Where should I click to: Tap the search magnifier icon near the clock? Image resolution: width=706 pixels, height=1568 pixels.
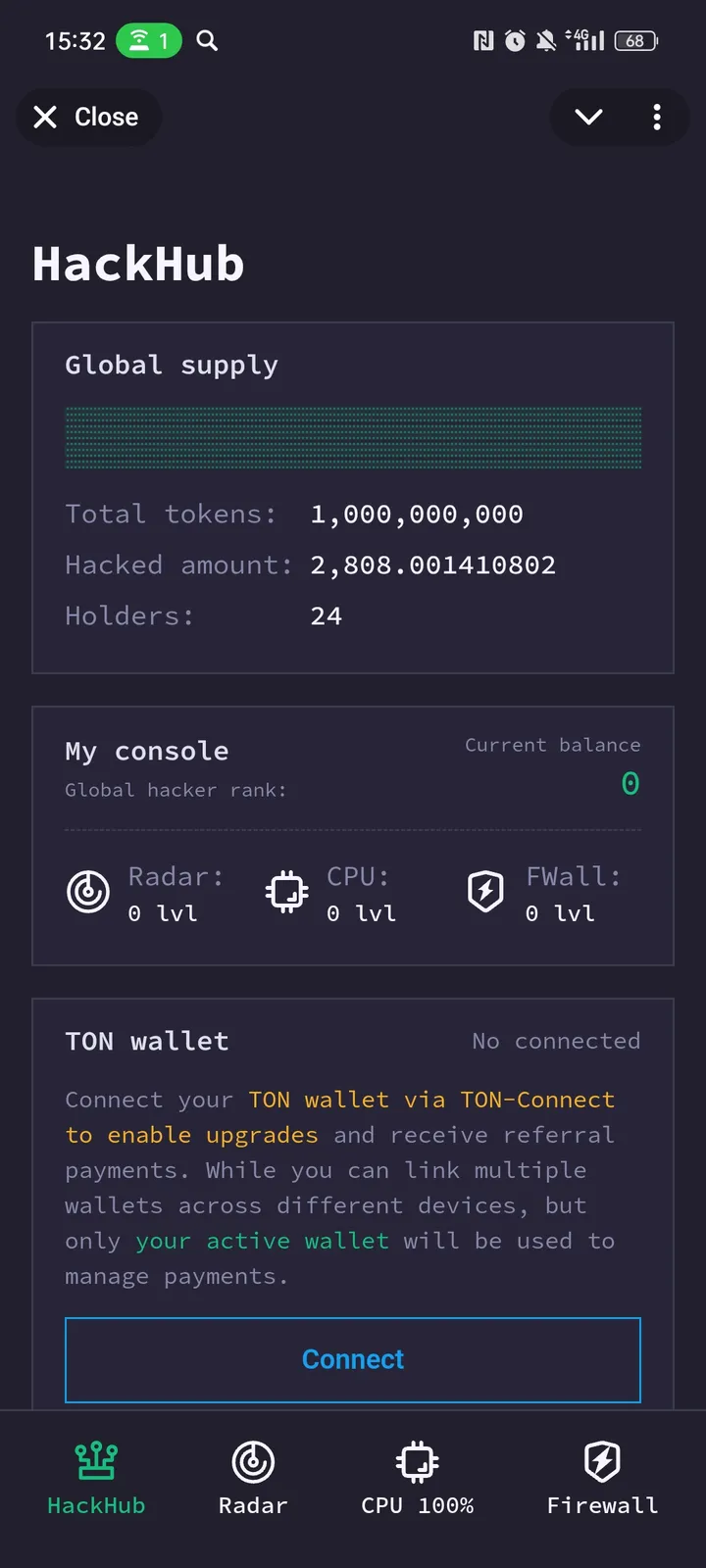pyautogui.click(x=206, y=41)
